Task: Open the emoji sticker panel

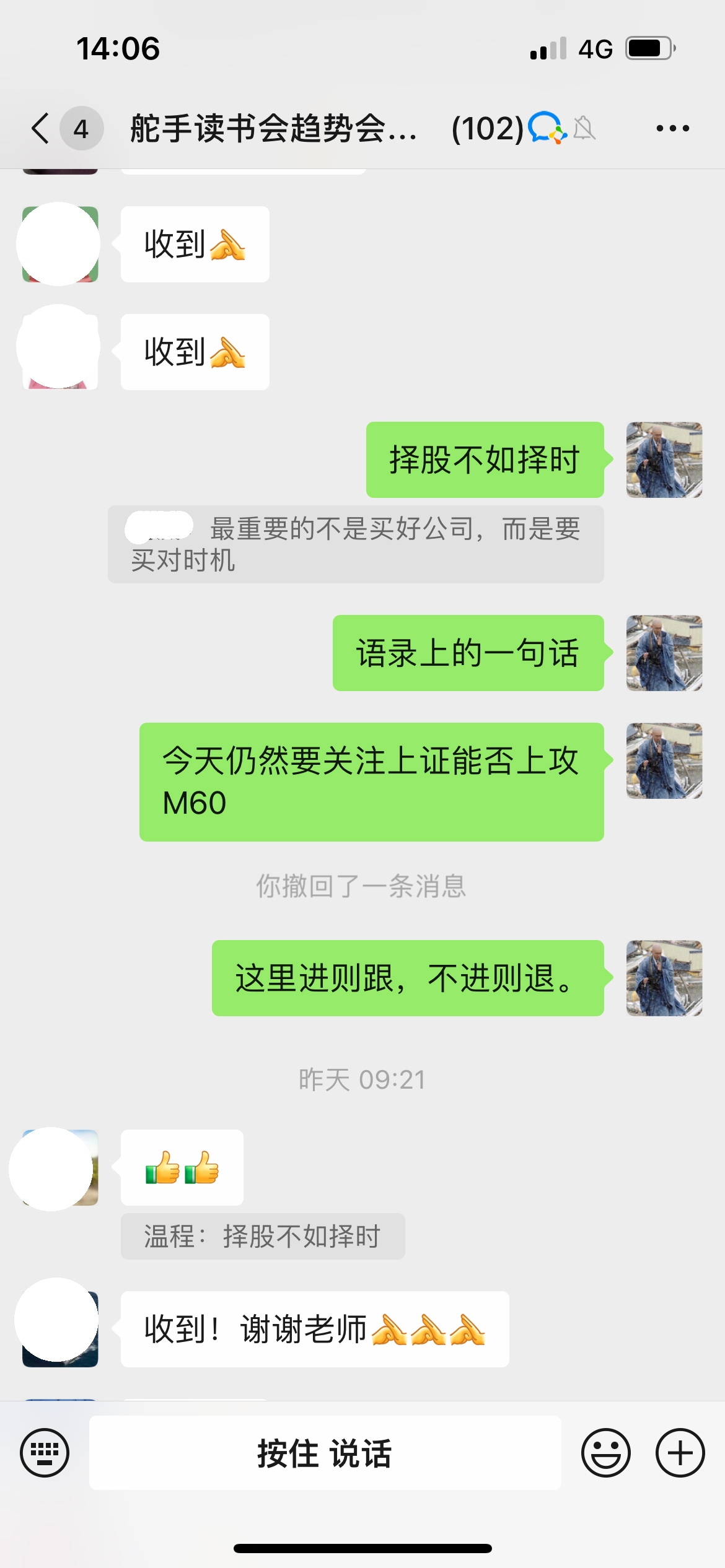Action: click(605, 1453)
